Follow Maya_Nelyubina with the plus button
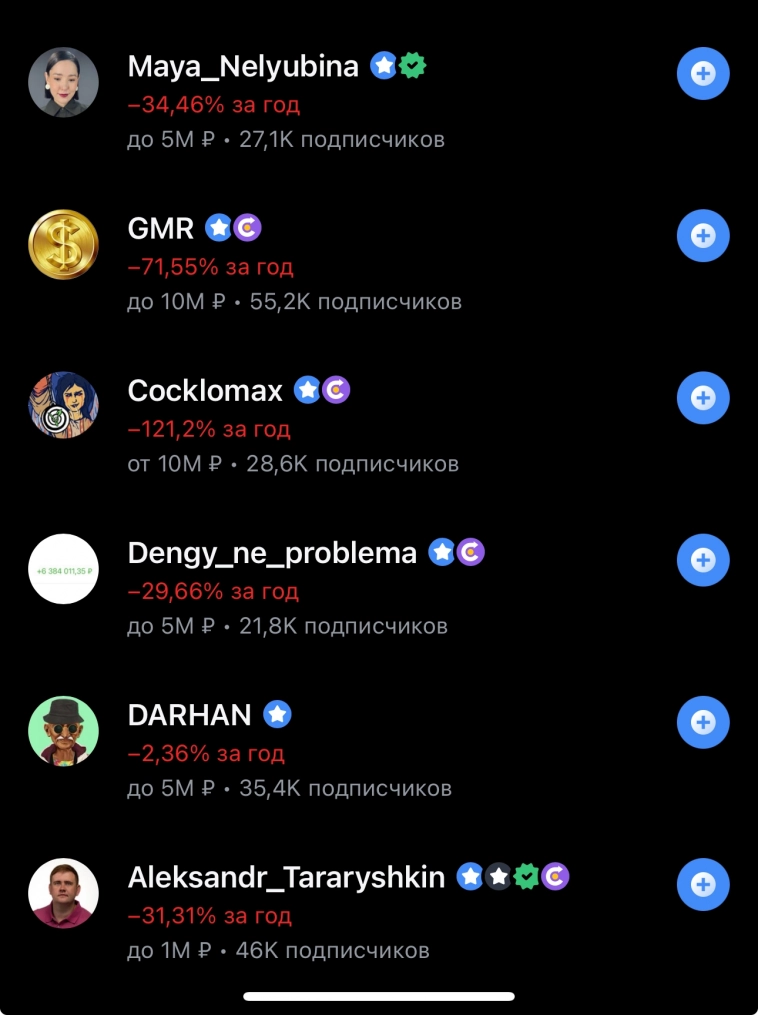Viewport: 758px width, 1015px height. coord(703,74)
